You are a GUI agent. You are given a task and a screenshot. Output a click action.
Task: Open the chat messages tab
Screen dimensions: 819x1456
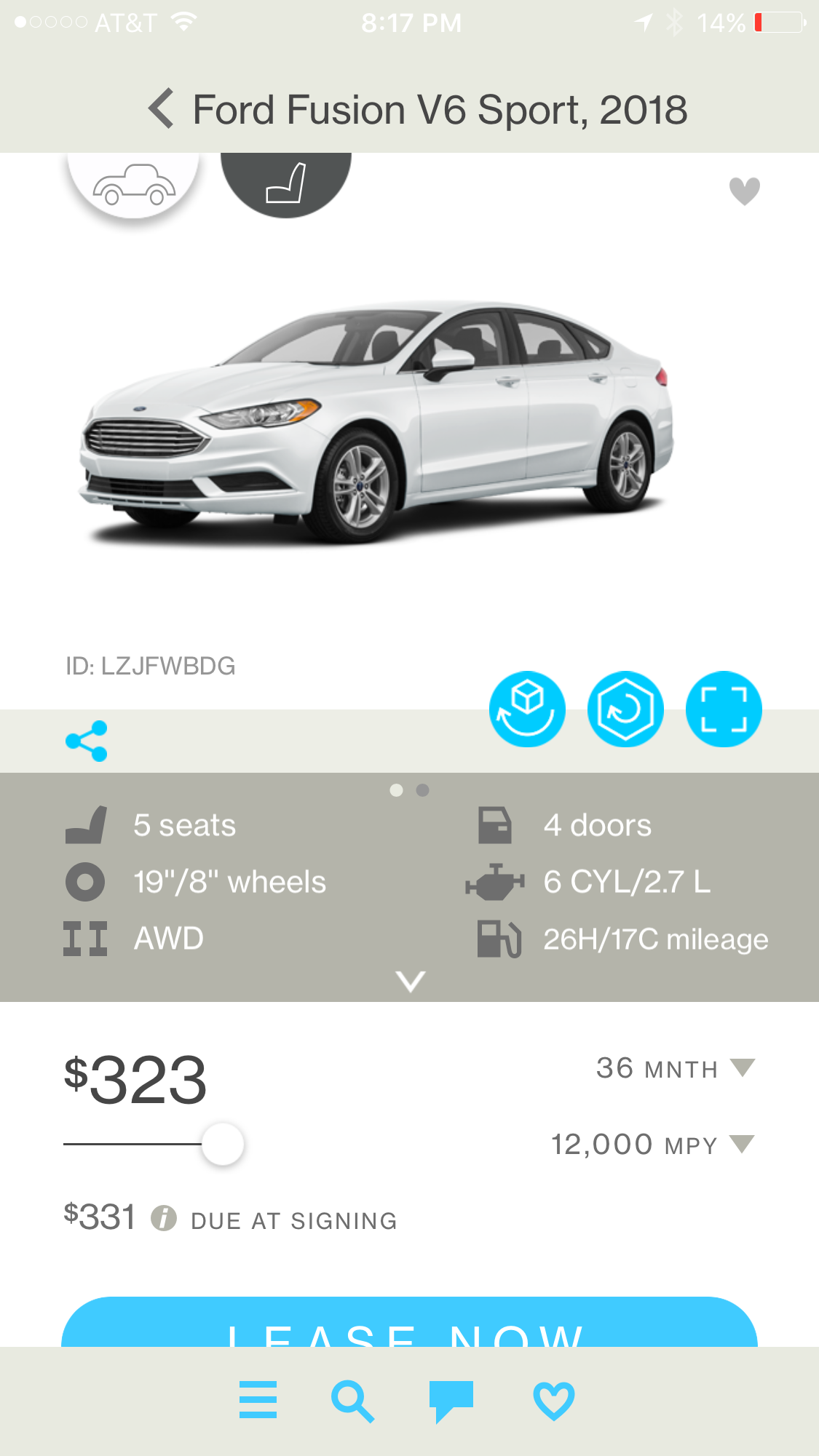(x=451, y=1401)
